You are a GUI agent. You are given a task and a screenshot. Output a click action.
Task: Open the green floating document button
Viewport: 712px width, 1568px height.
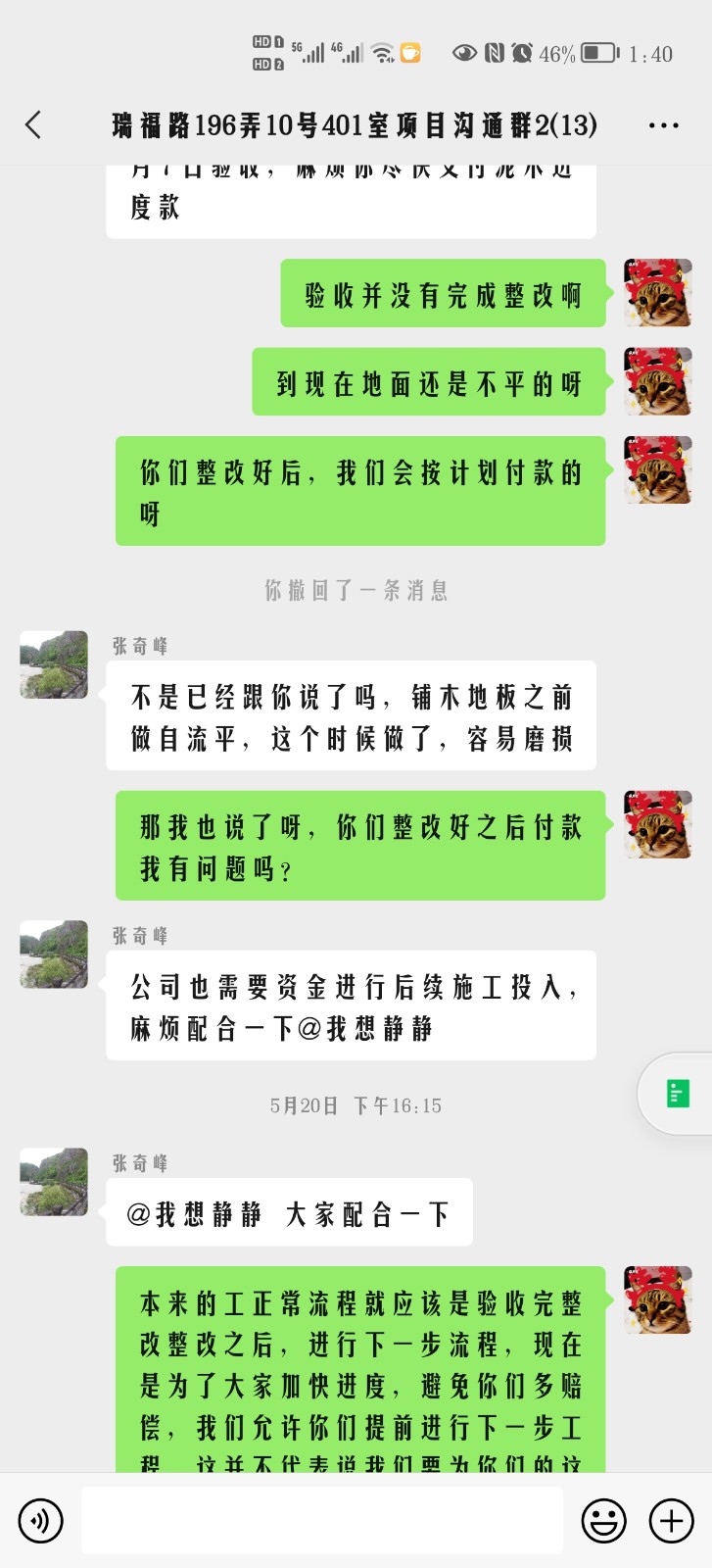coord(677,1094)
